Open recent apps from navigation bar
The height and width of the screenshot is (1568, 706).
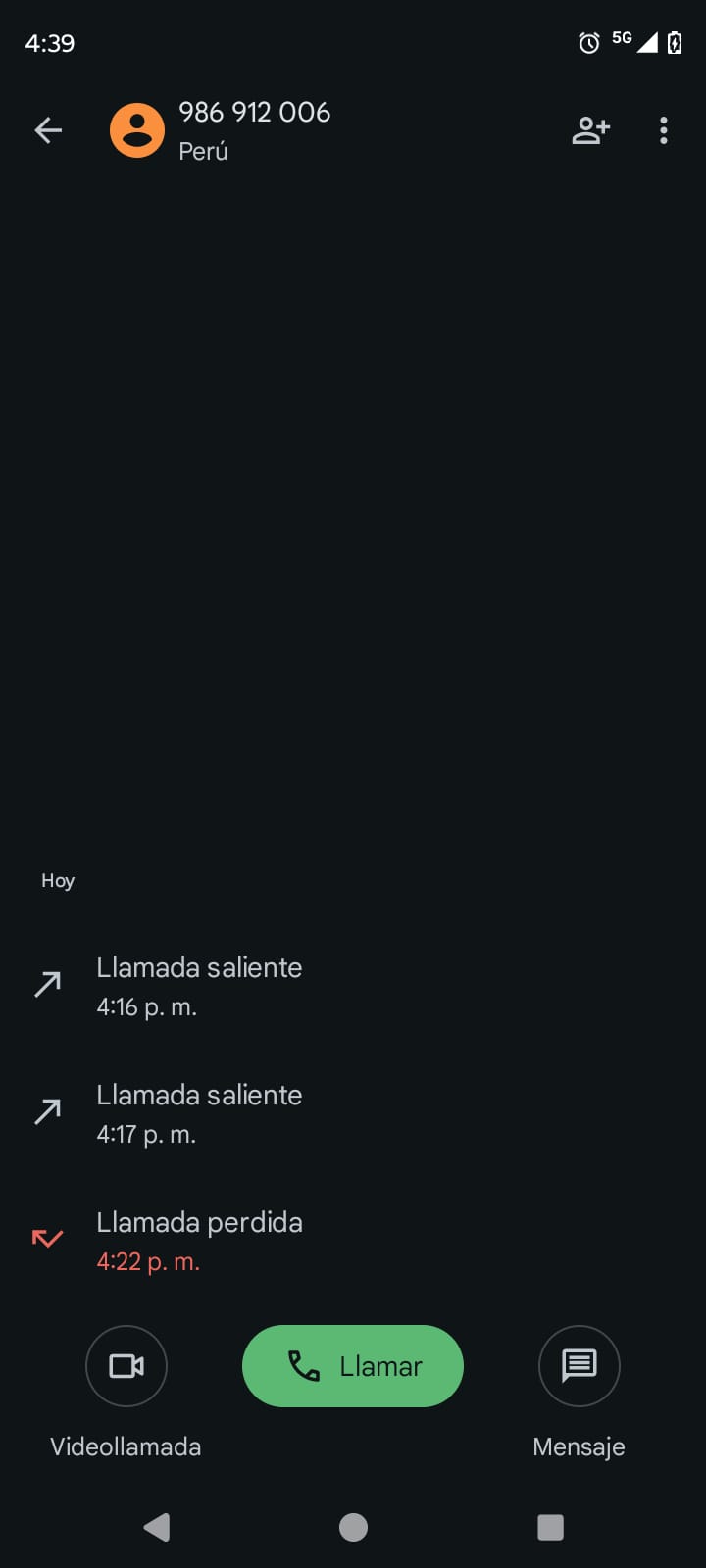click(x=550, y=1527)
